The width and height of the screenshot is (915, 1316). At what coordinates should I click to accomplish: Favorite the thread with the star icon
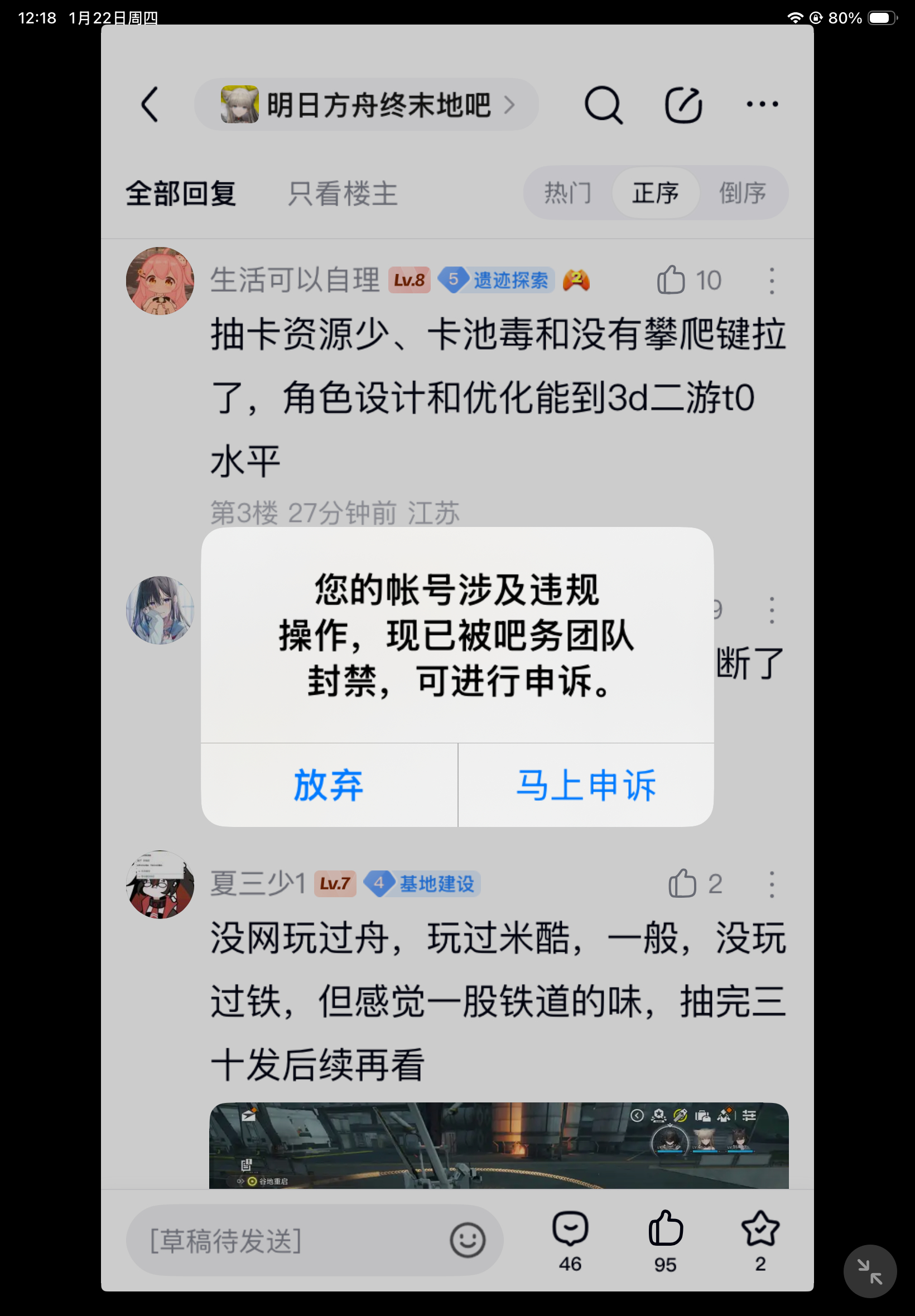760,1229
